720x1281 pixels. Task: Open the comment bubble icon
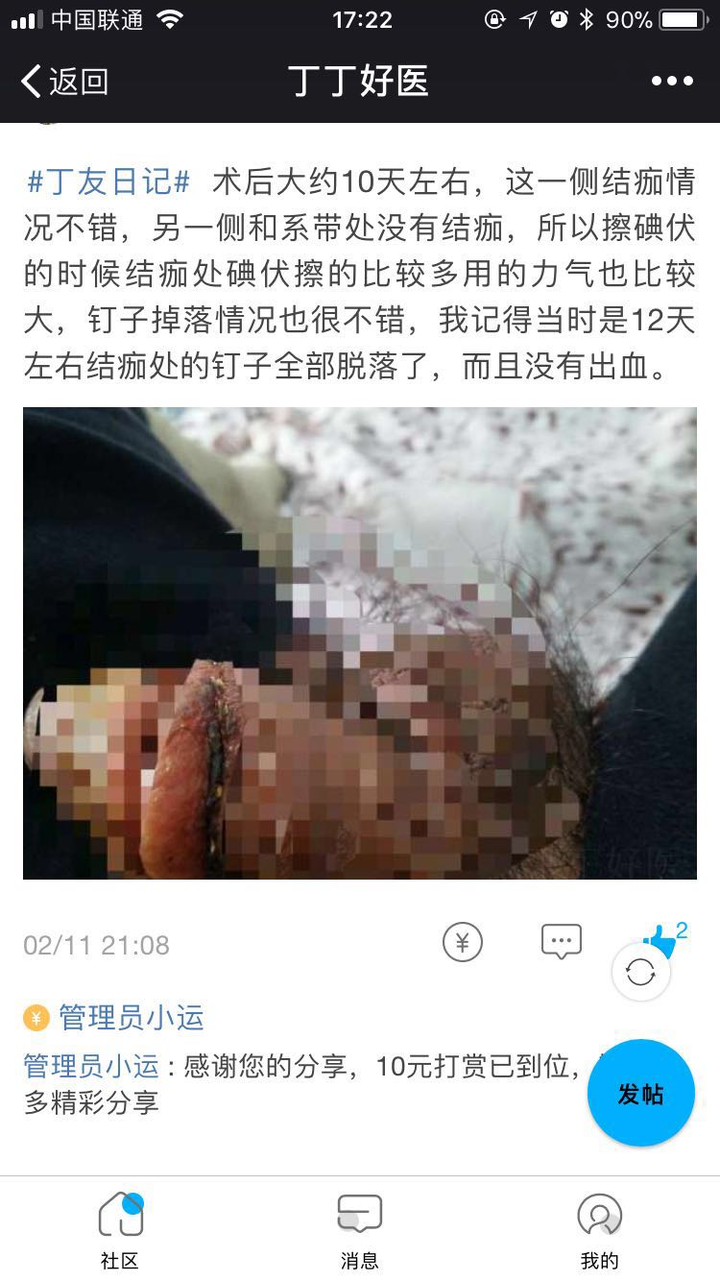click(x=561, y=942)
